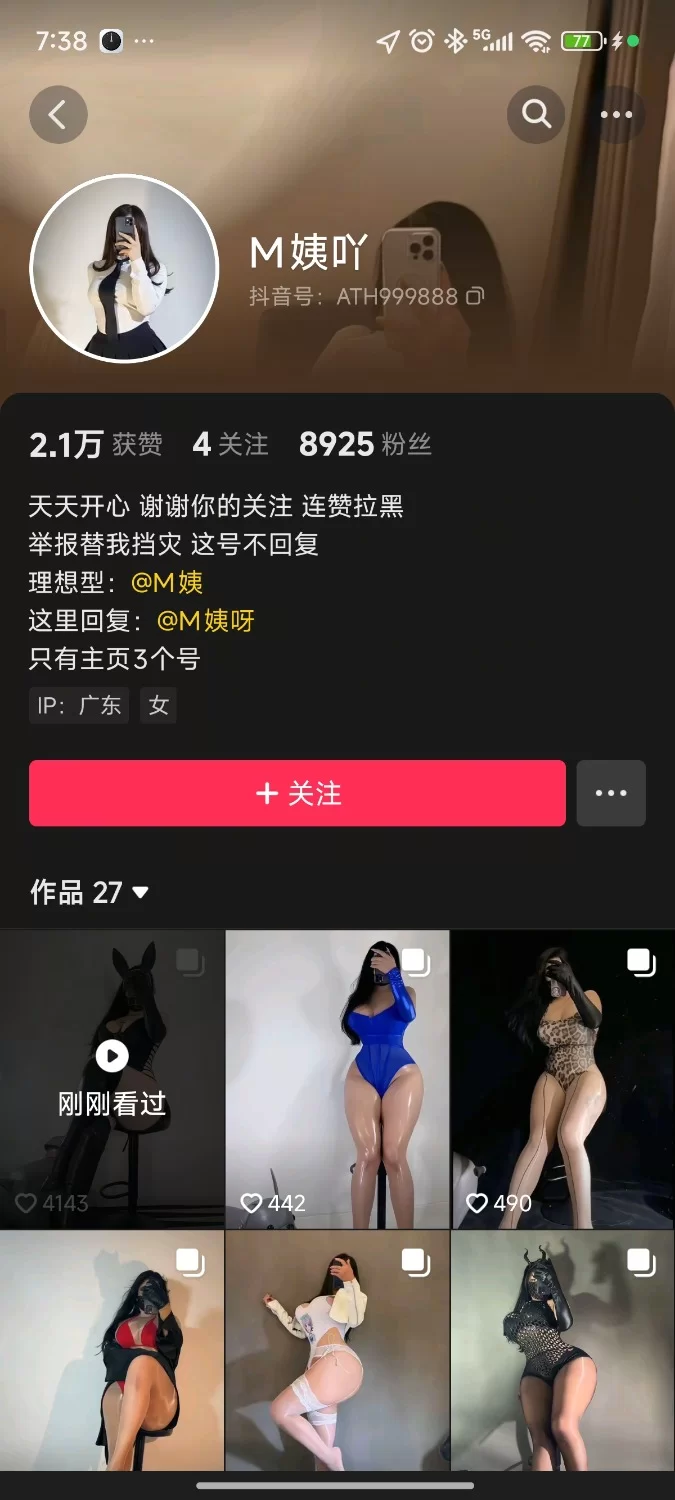
Task: View the M姨吖 profile avatar
Action: click(124, 269)
